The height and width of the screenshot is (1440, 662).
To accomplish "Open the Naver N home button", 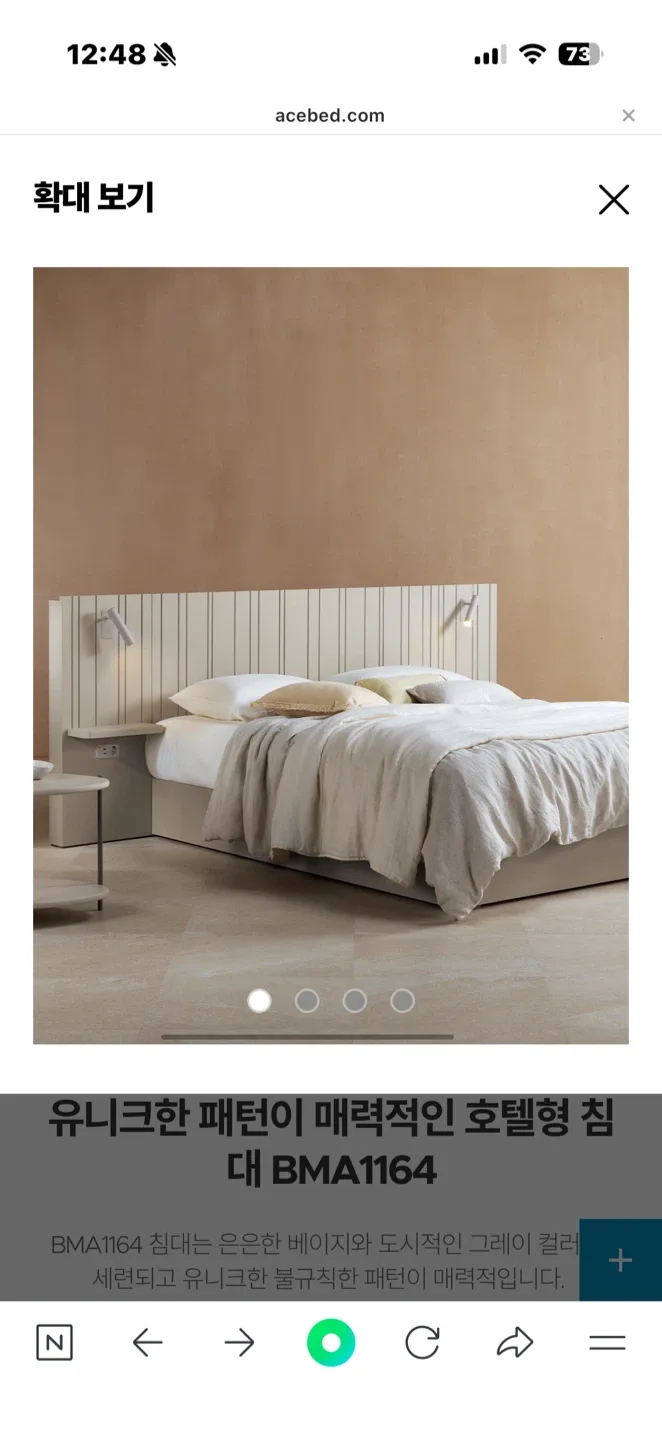I will click(54, 1343).
